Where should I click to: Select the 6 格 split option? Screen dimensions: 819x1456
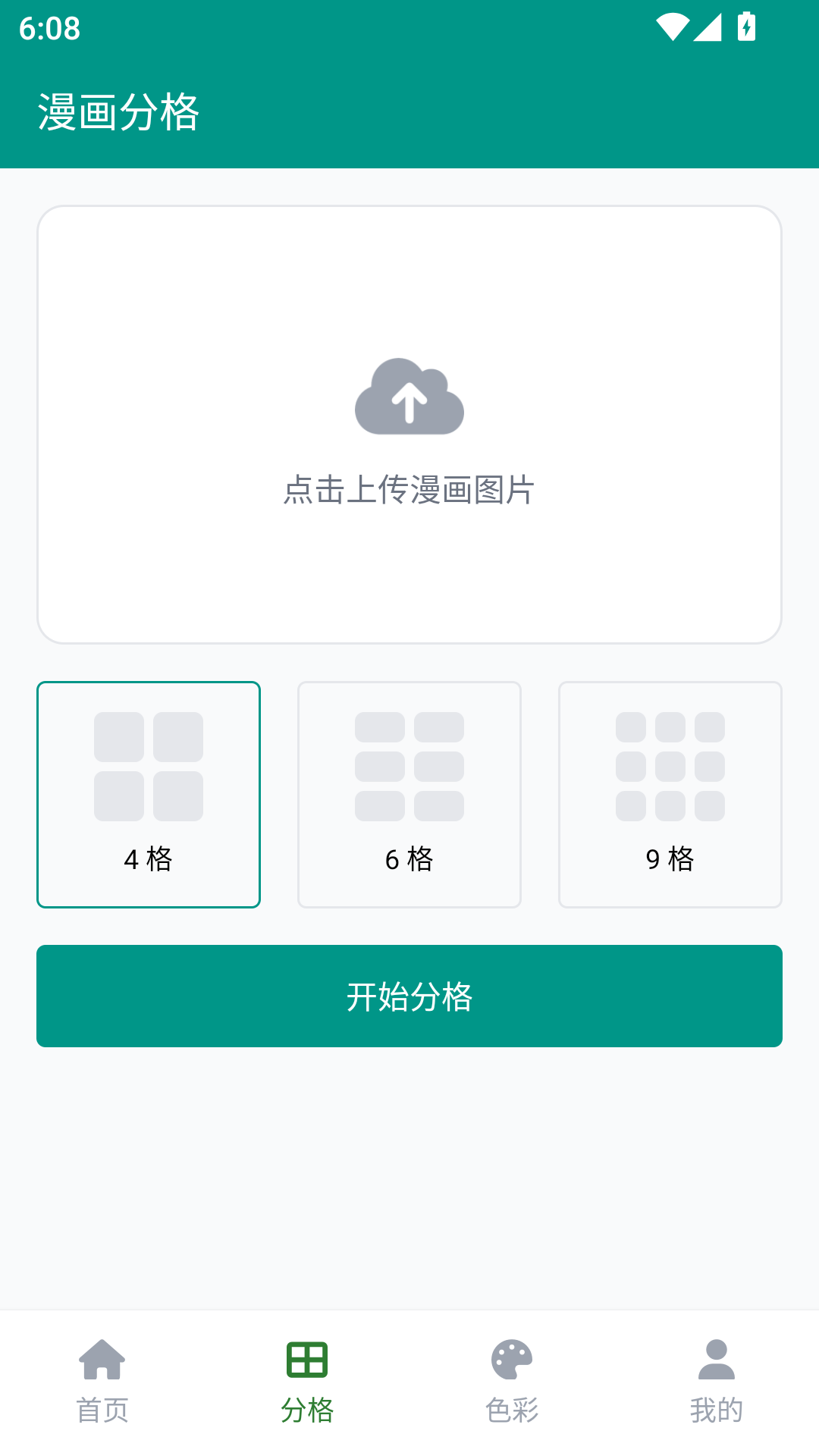pyautogui.click(x=409, y=794)
